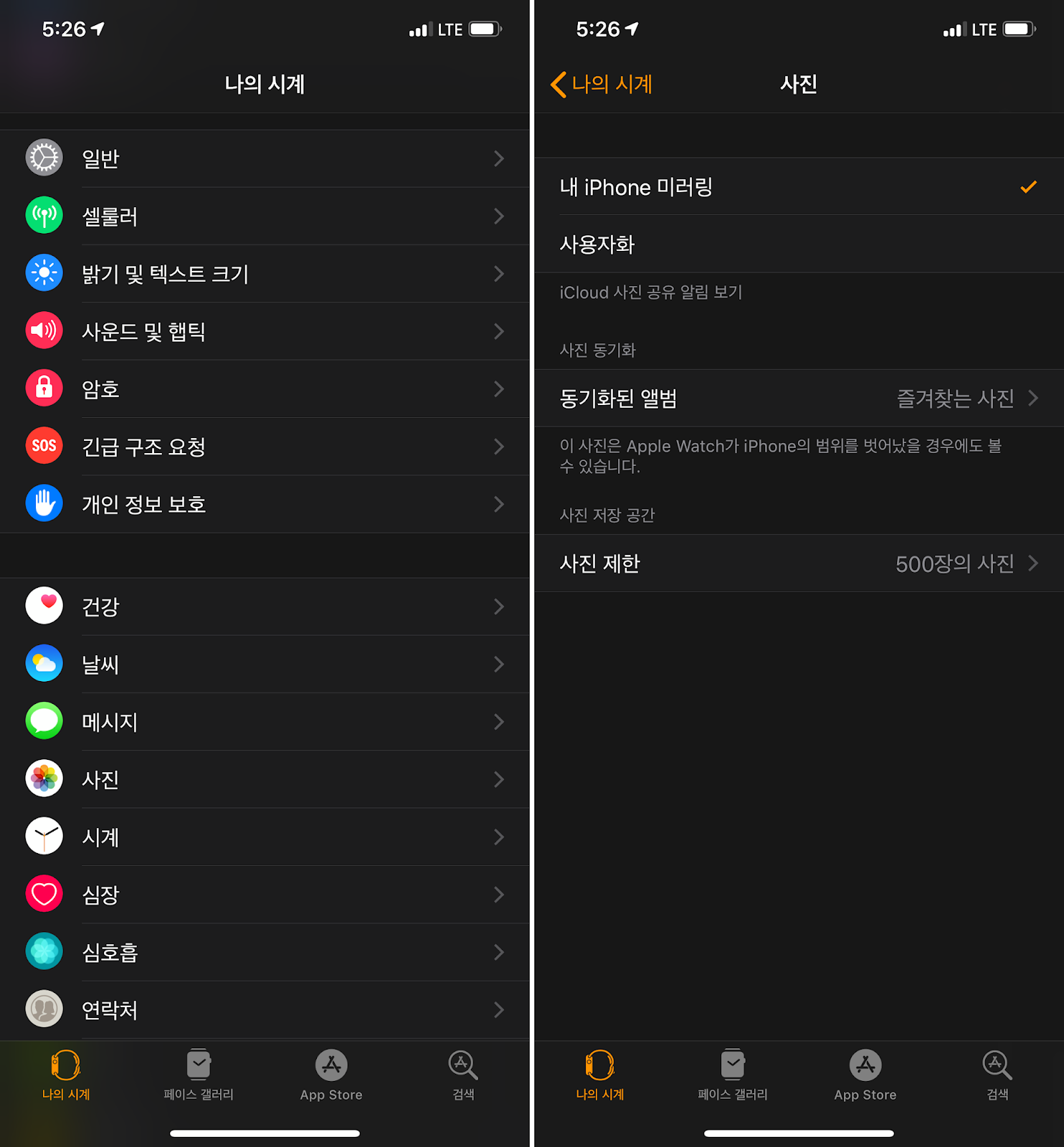
Task: Open 긴급 구조 요청
Action: tap(265, 447)
